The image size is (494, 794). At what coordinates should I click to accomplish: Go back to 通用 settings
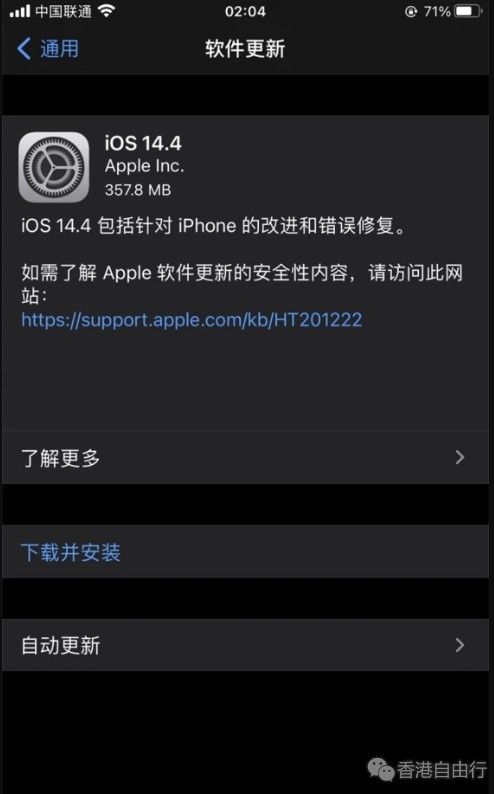(x=48, y=49)
